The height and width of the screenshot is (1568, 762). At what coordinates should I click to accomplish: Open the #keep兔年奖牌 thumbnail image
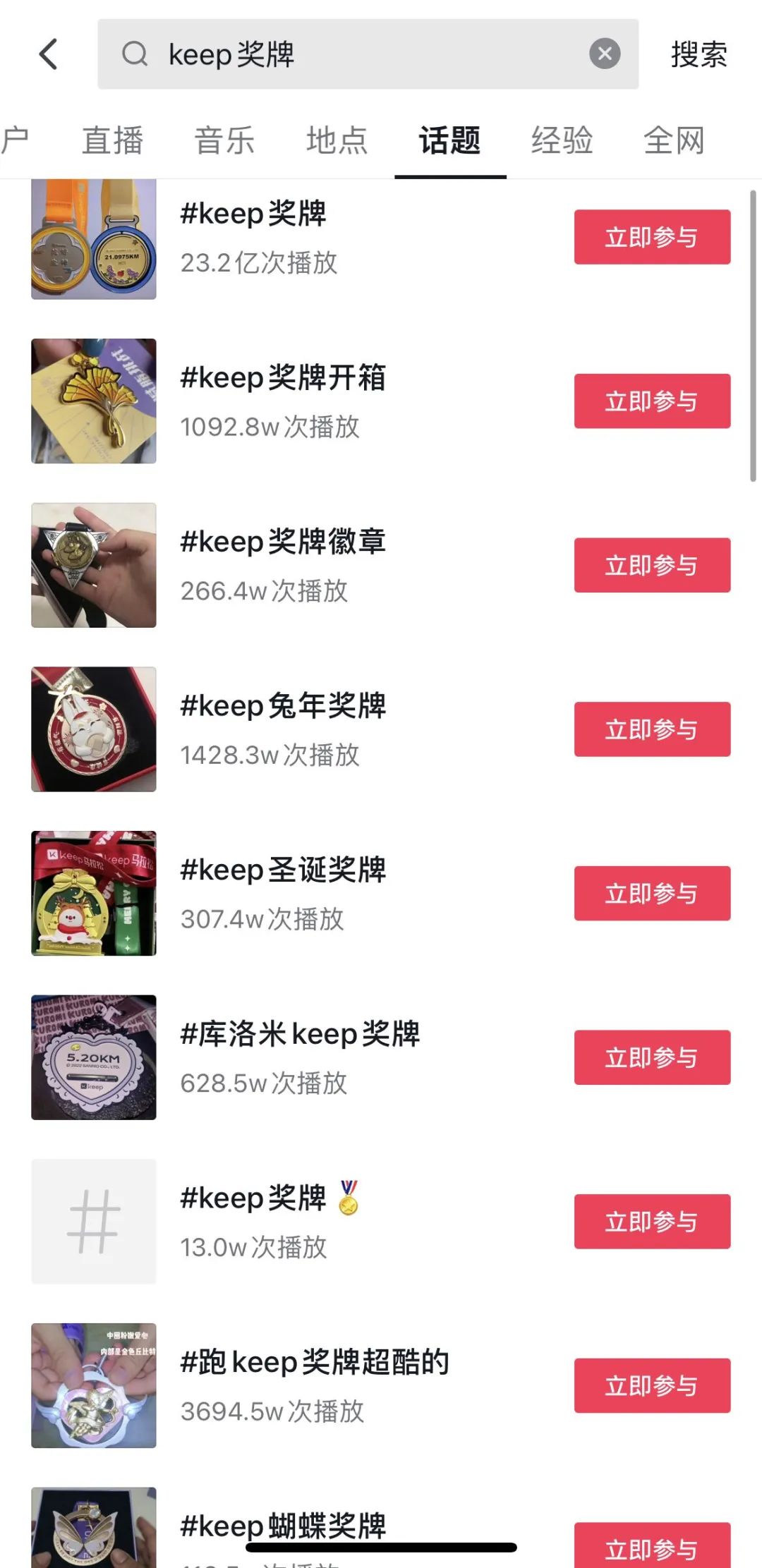[94, 729]
